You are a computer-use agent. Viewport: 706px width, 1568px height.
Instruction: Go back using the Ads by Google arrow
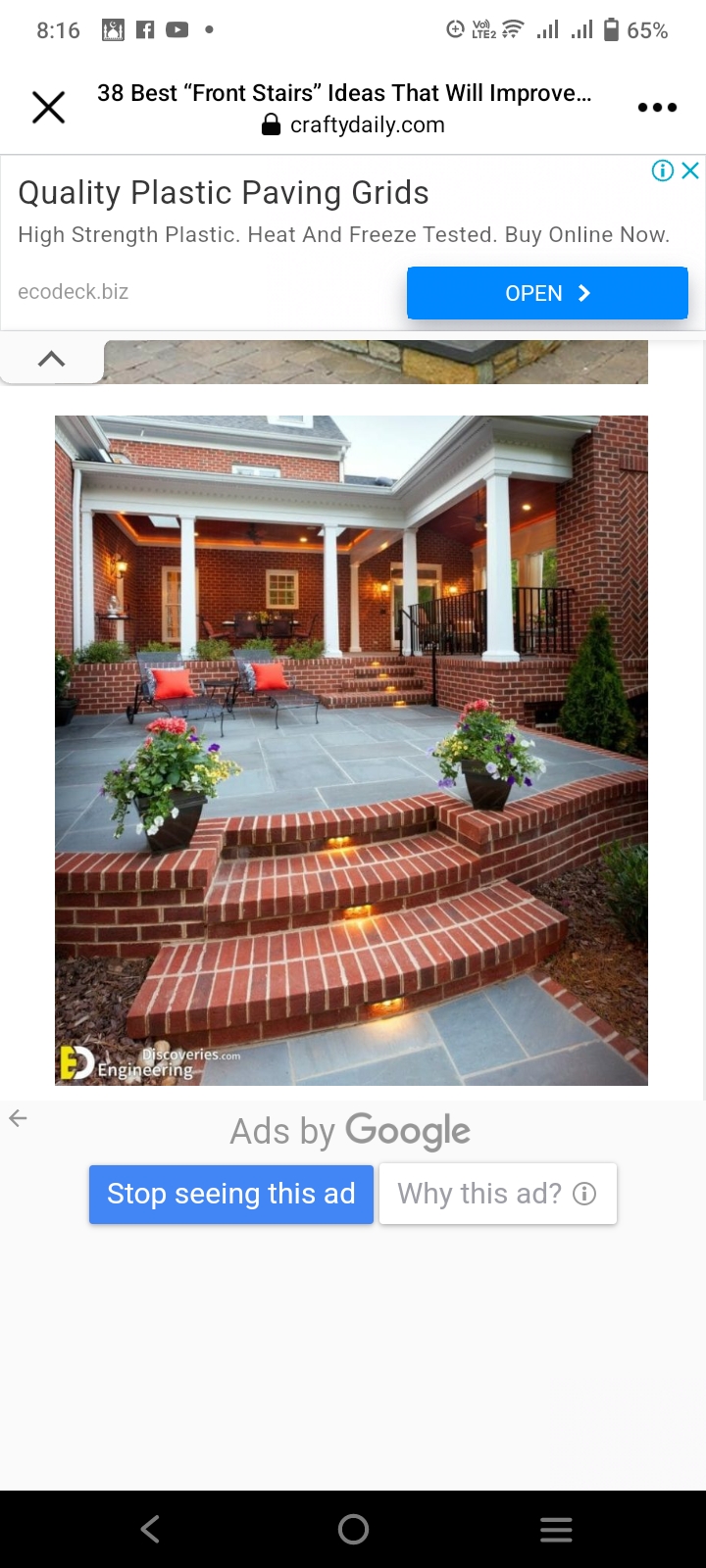18,1118
